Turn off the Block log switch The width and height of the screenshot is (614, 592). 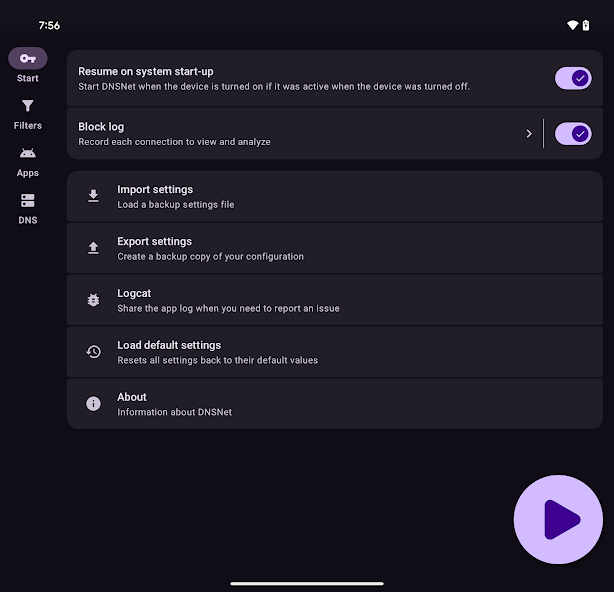click(x=573, y=134)
